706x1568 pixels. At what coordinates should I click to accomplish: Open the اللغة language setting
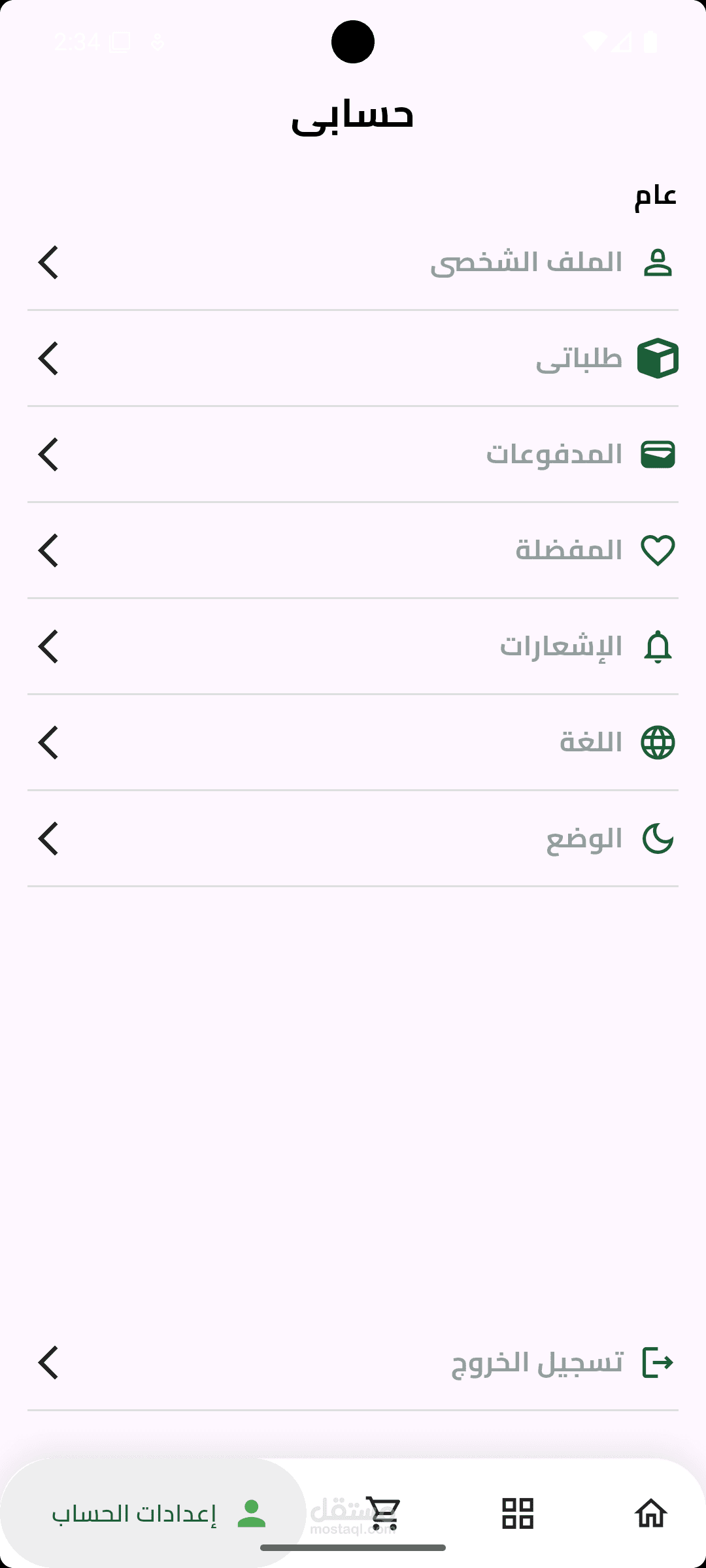[353, 743]
